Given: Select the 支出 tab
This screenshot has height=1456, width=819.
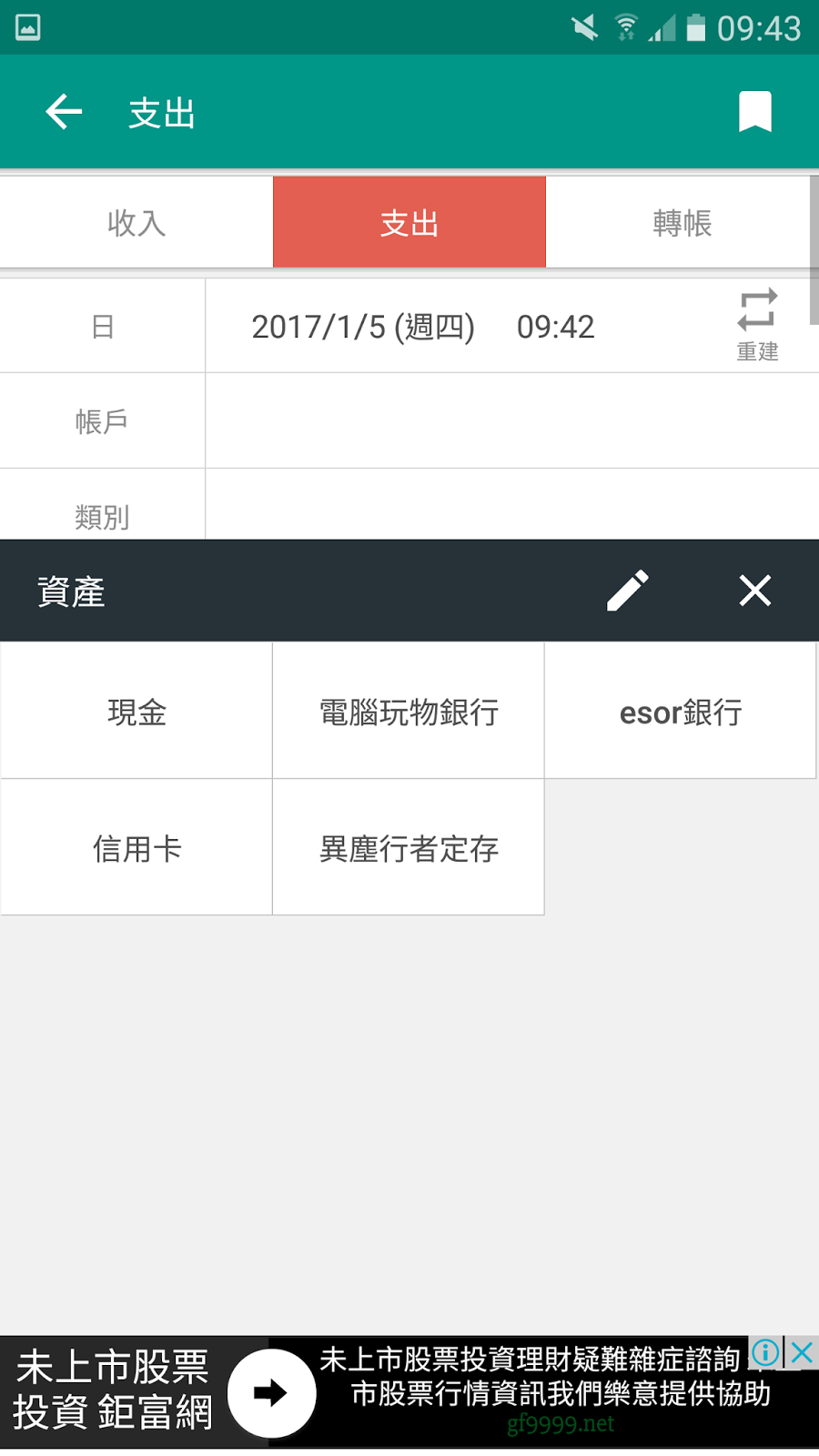Looking at the screenshot, I should [409, 223].
